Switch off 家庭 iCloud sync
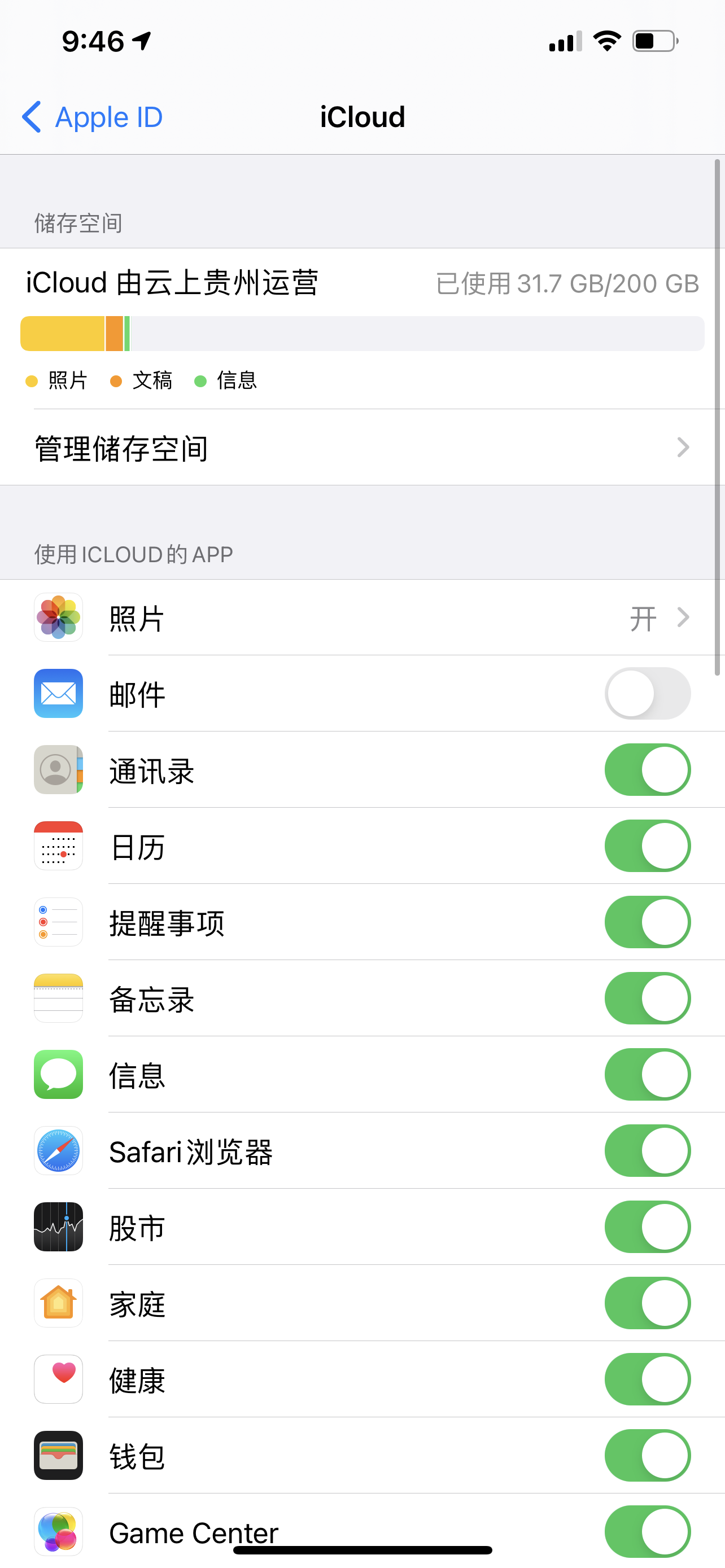The height and width of the screenshot is (1568, 725). (647, 1303)
